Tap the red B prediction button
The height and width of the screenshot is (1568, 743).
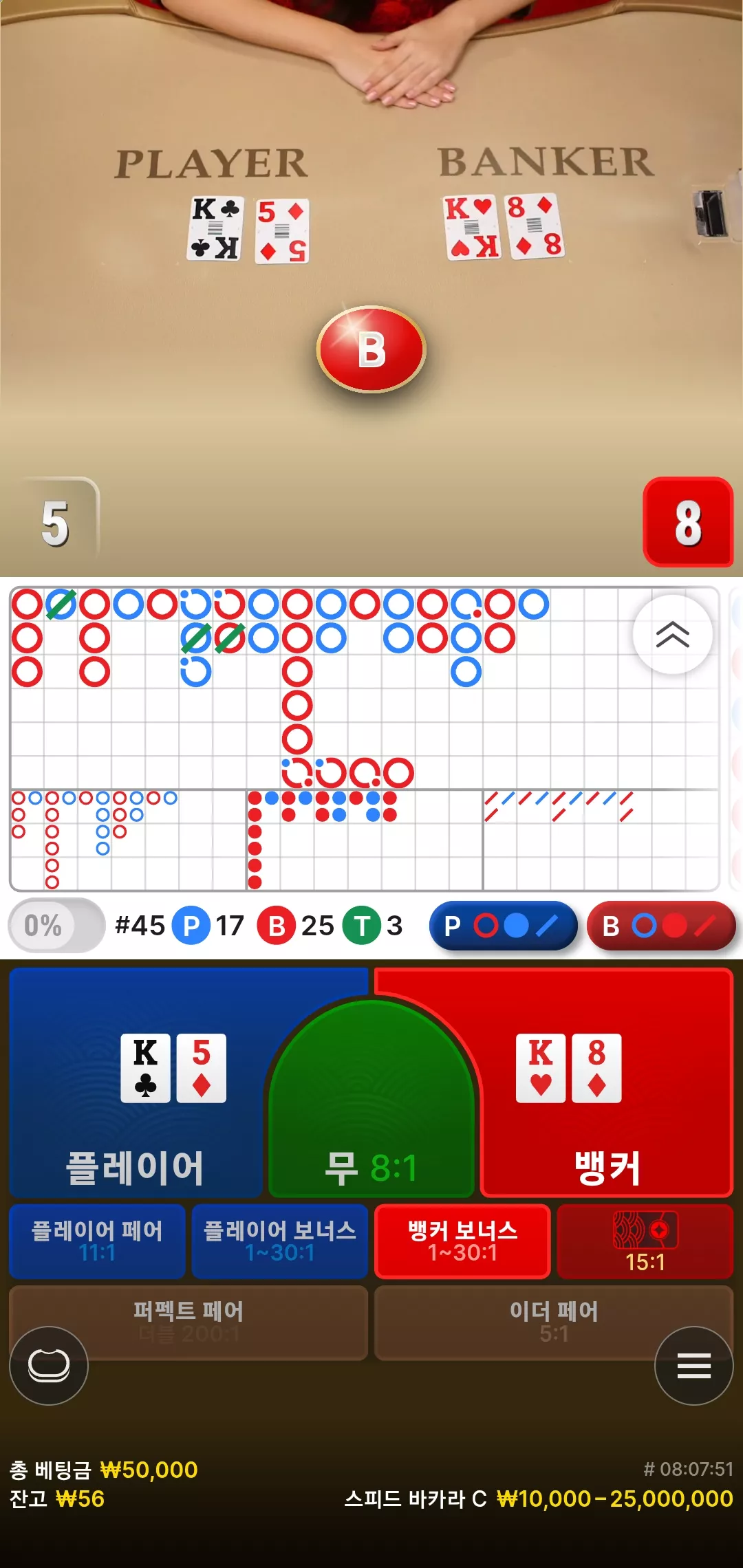pos(660,926)
